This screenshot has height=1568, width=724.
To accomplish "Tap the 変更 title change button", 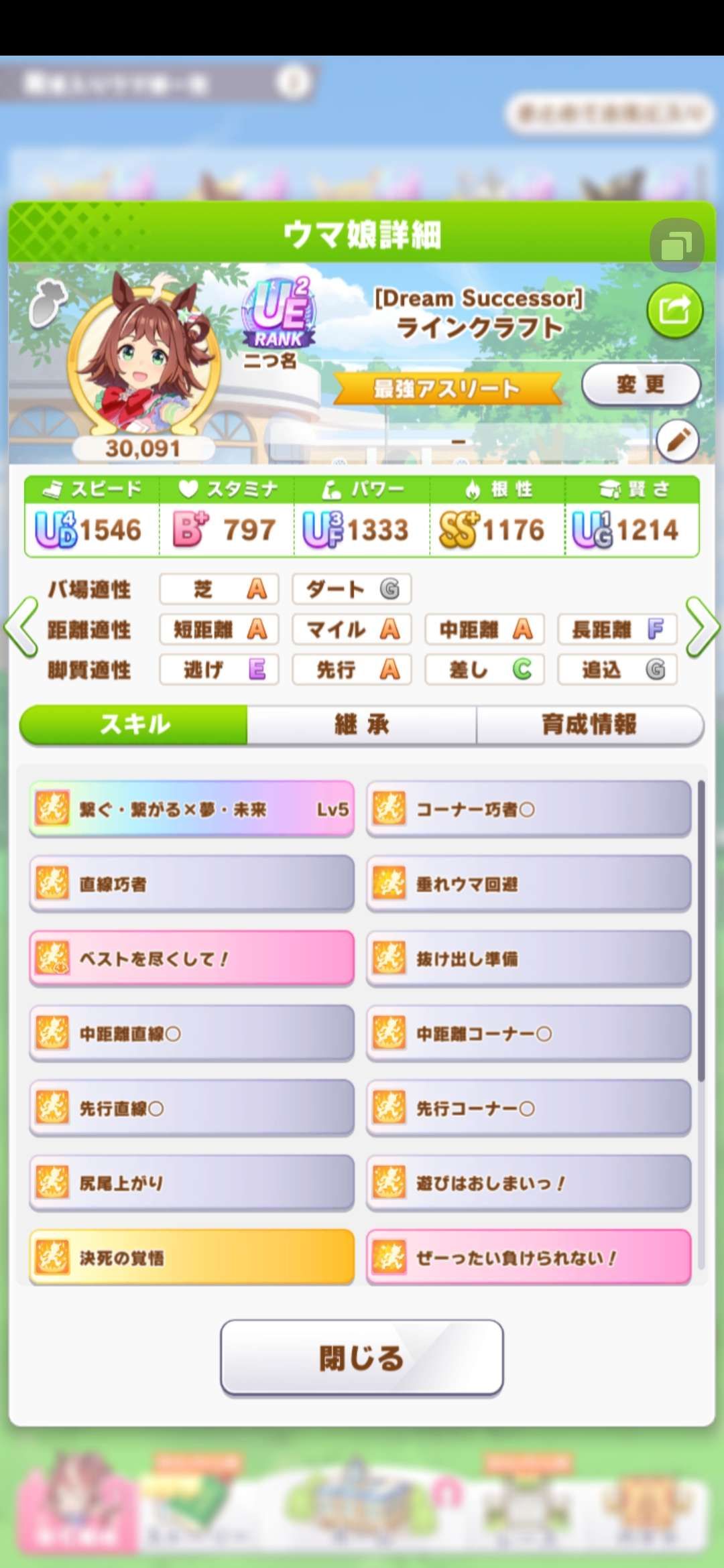I will [x=640, y=385].
